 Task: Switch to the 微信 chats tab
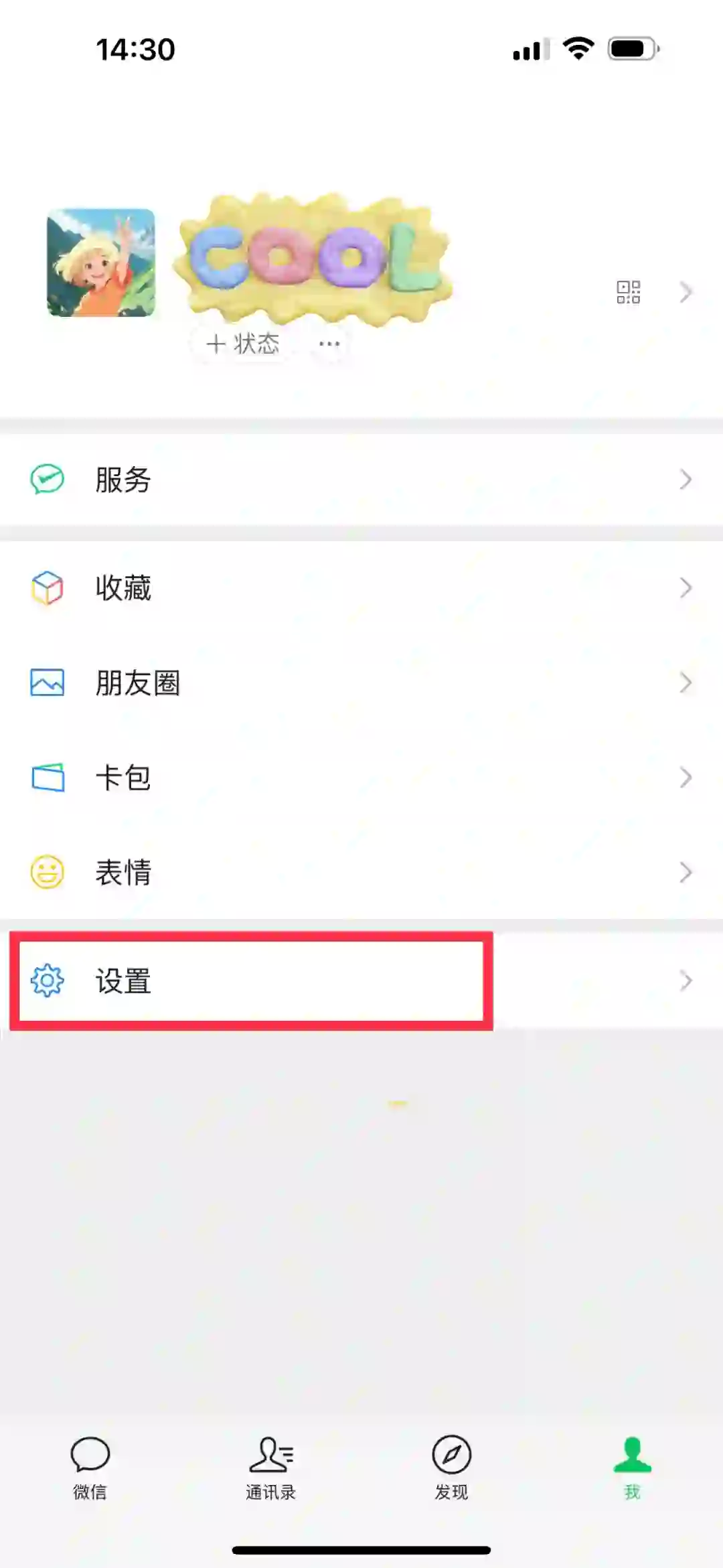tap(90, 1467)
